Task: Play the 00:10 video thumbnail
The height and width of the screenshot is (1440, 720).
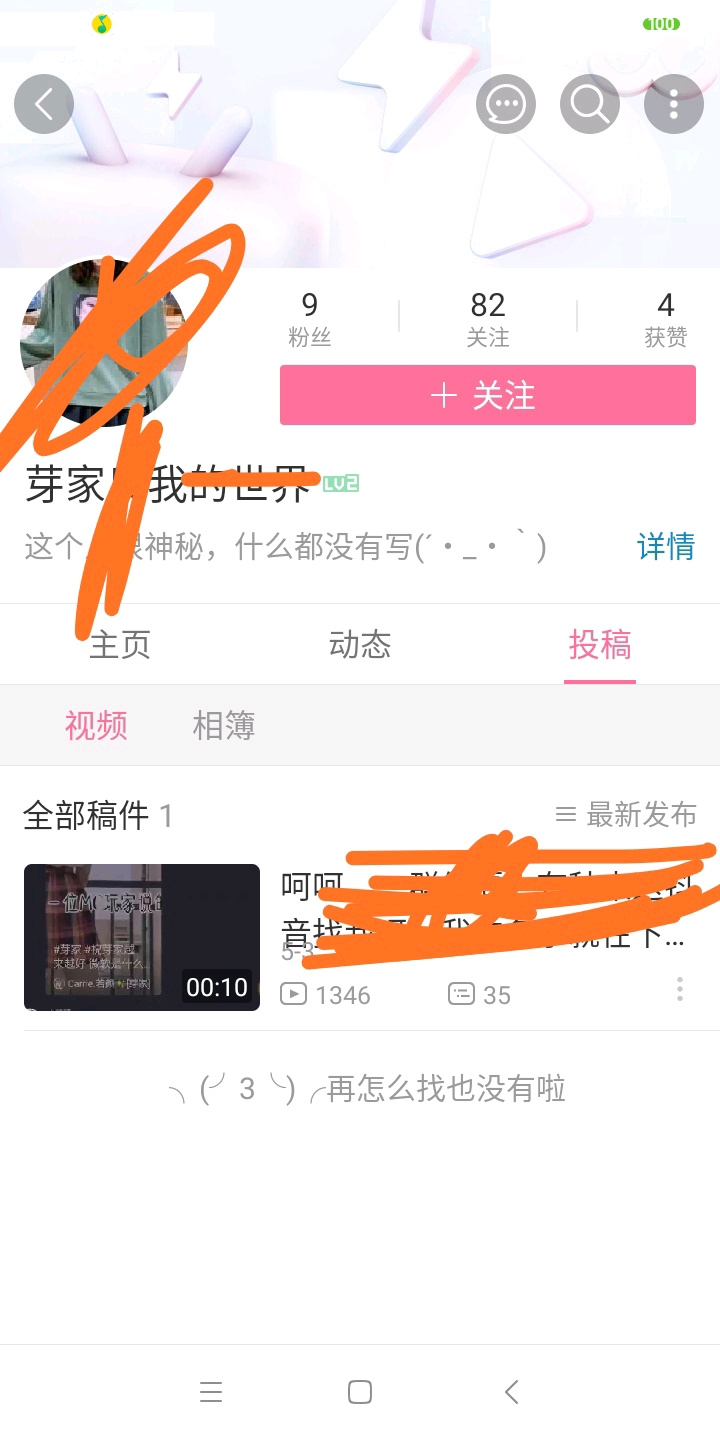Action: click(x=142, y=937)
